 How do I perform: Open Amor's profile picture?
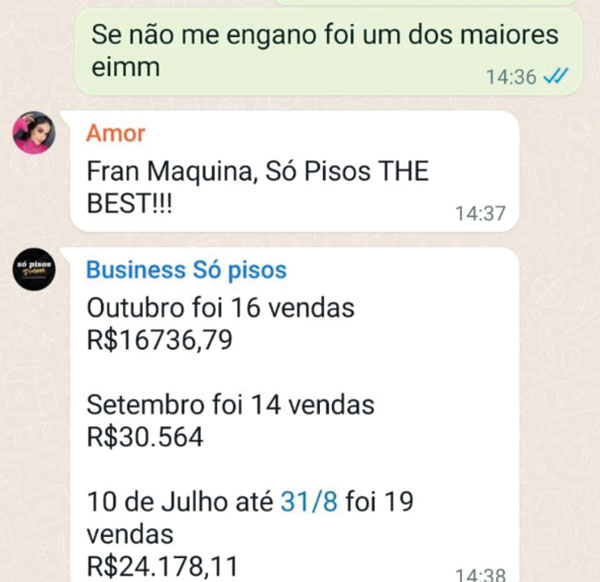pos(33,133)
